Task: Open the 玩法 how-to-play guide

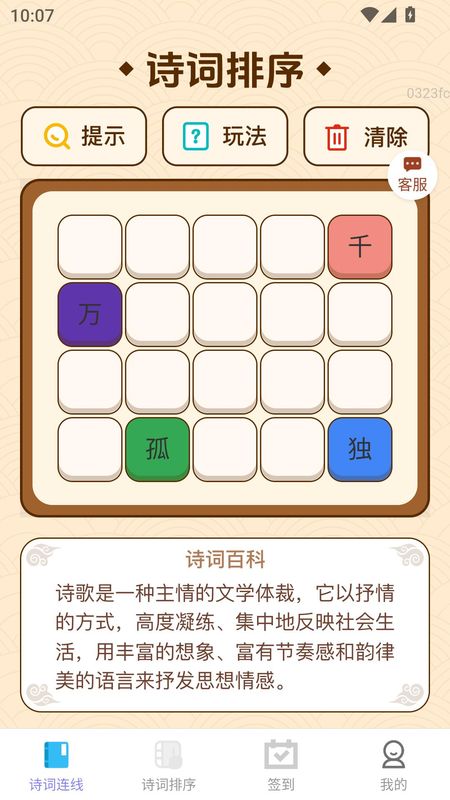Action: coord(225,136)
